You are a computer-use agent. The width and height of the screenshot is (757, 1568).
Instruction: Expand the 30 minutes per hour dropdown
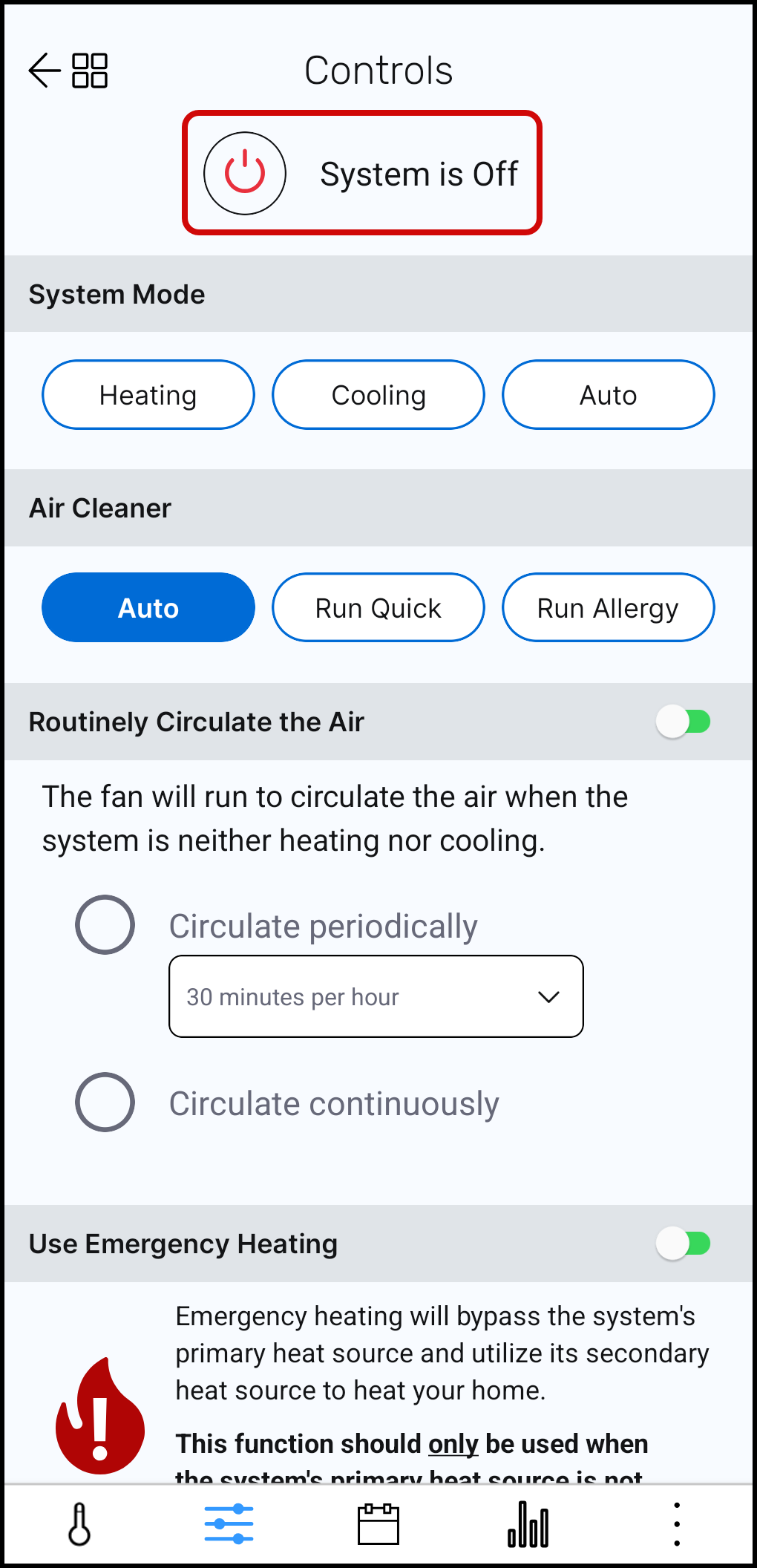376,996
